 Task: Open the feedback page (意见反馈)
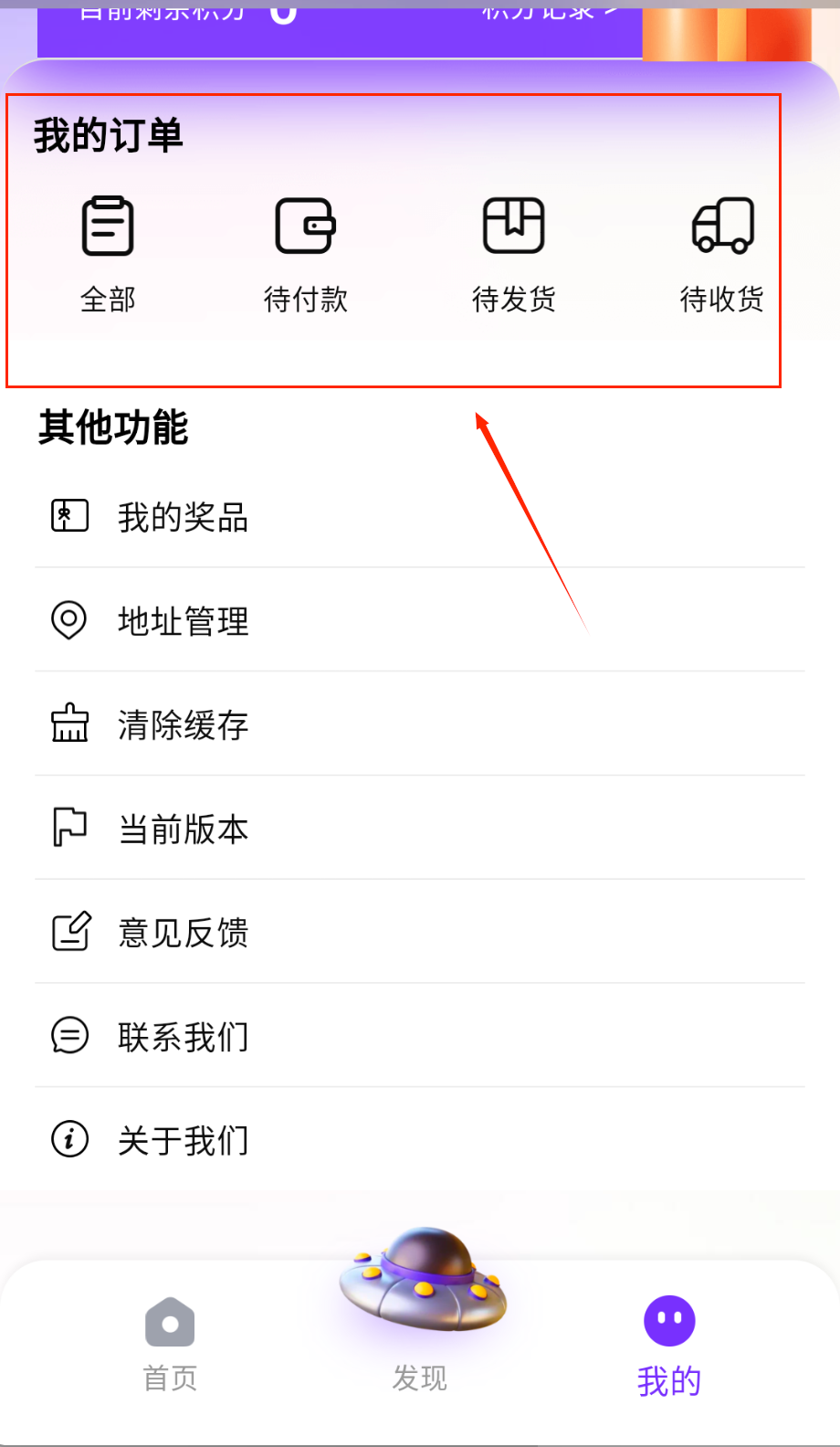pos(183,933)
